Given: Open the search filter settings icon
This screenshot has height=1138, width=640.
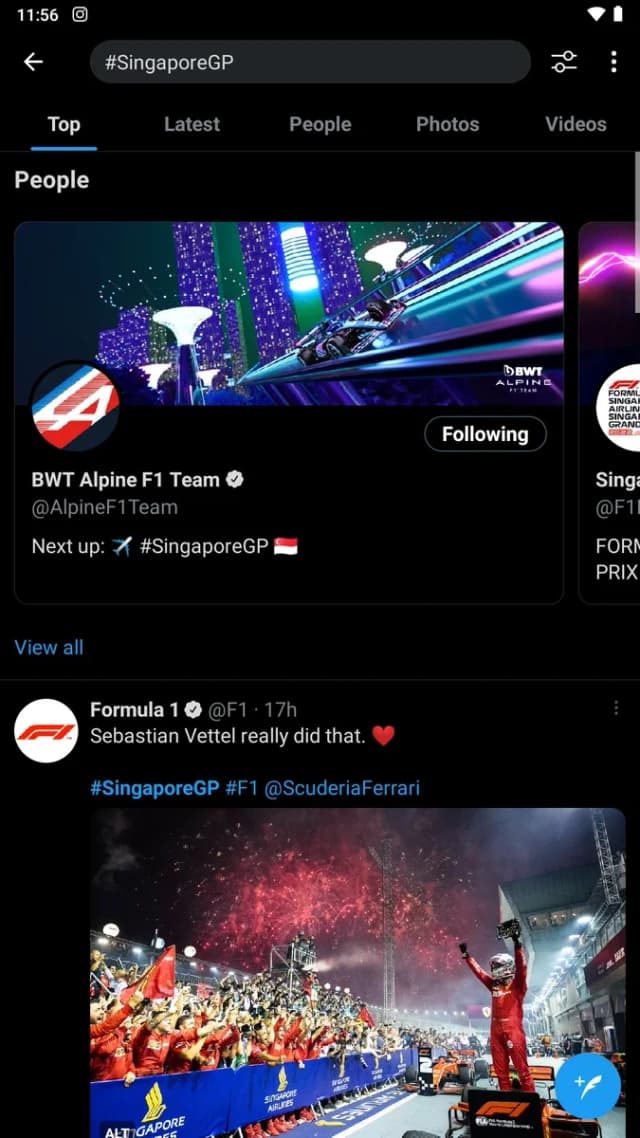Looking at the screenshot, I should point(564,62).
